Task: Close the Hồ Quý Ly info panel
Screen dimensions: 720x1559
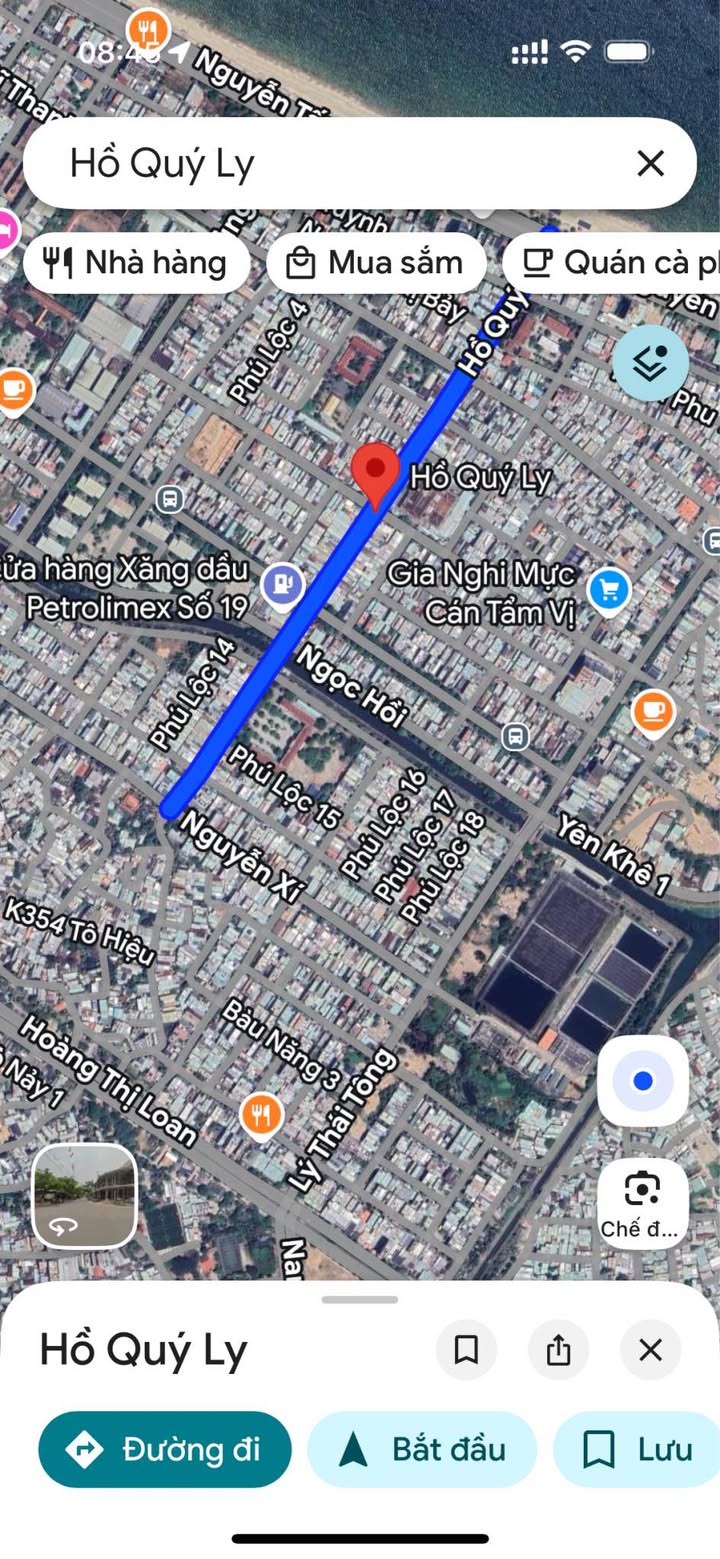Action: tap(650, 1350)
